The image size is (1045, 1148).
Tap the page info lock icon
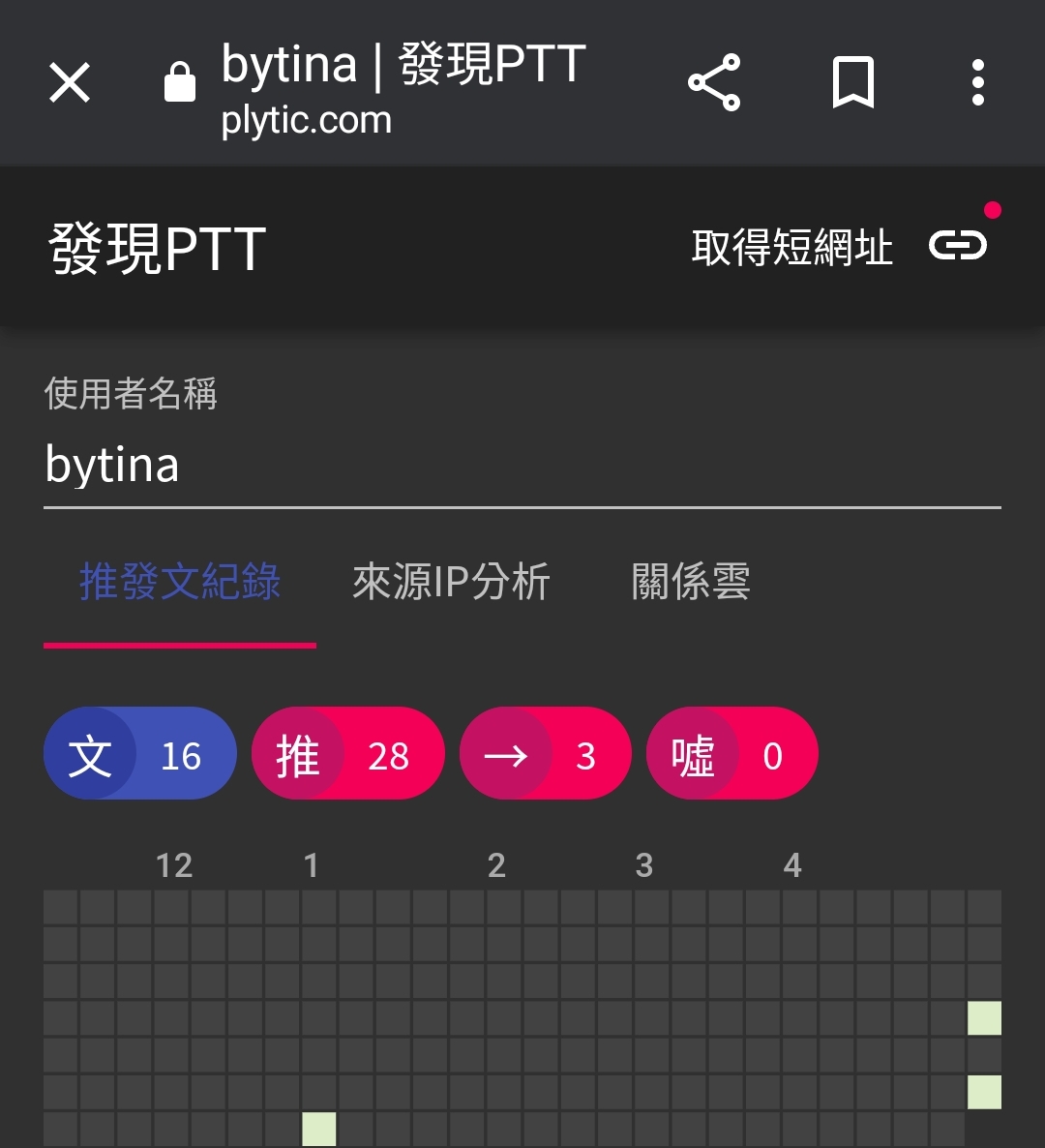[x=180, y=82]
